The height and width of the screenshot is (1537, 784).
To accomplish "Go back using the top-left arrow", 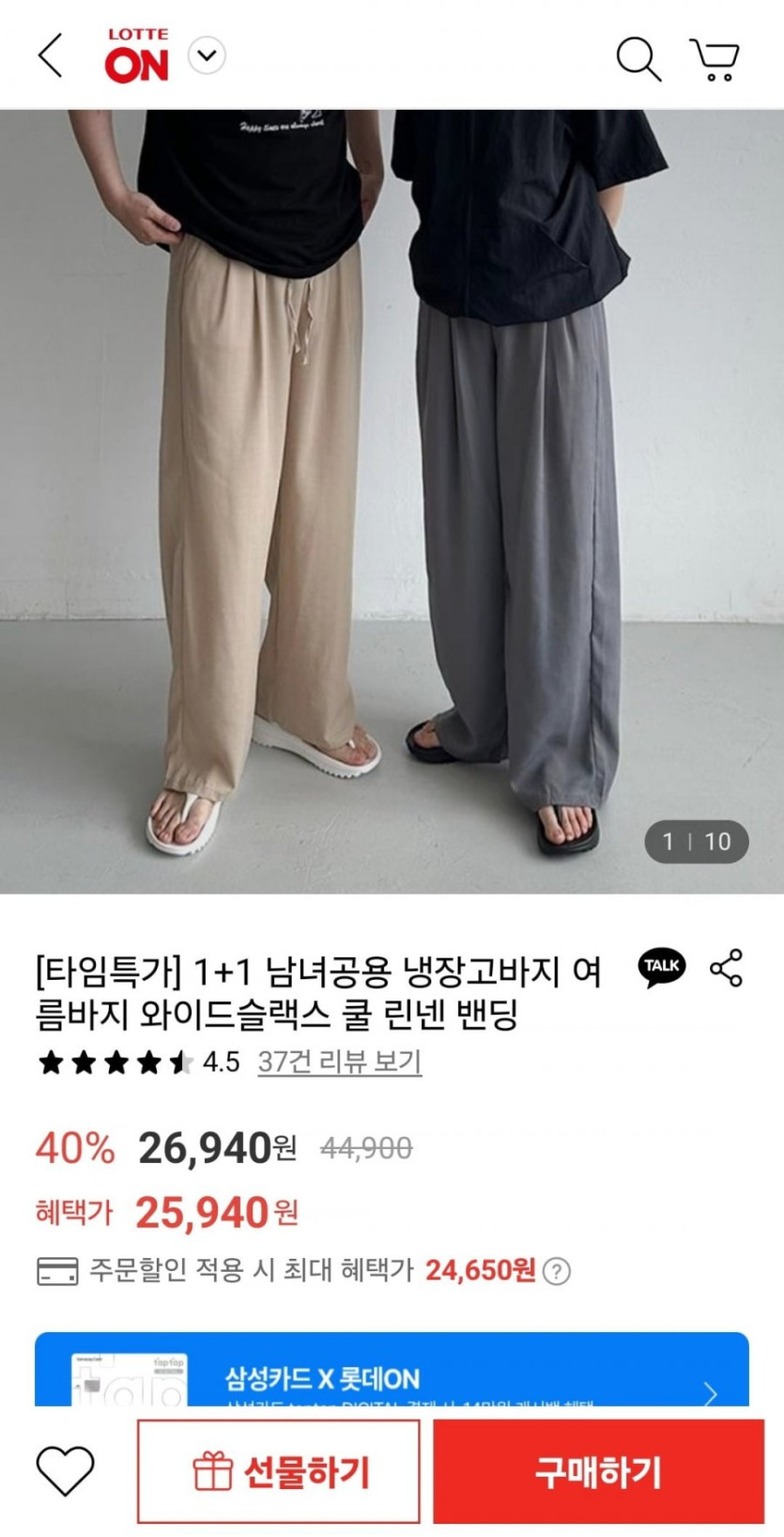I will point(51,55).
